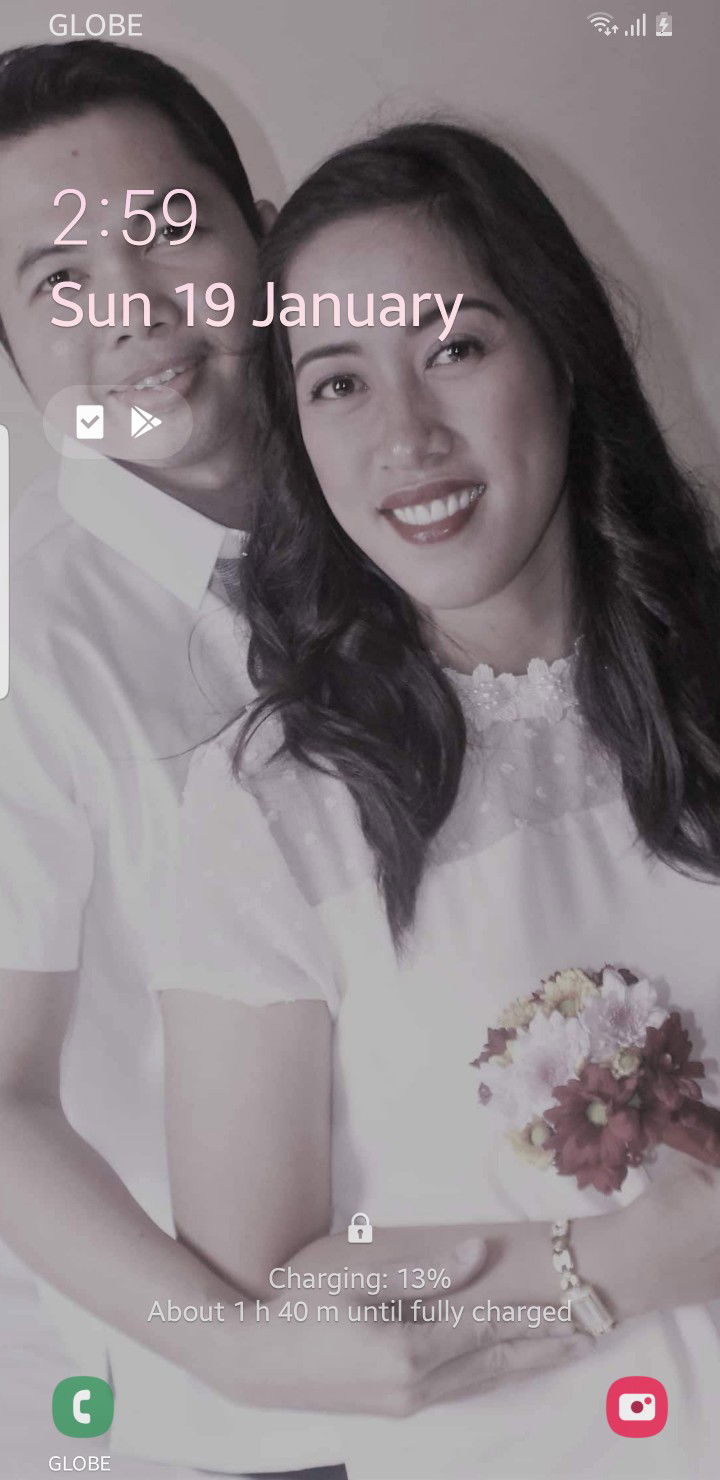Tap the lock icon to unlock
Viewport: 720px width, 1480px height.
click(360, 1228)
